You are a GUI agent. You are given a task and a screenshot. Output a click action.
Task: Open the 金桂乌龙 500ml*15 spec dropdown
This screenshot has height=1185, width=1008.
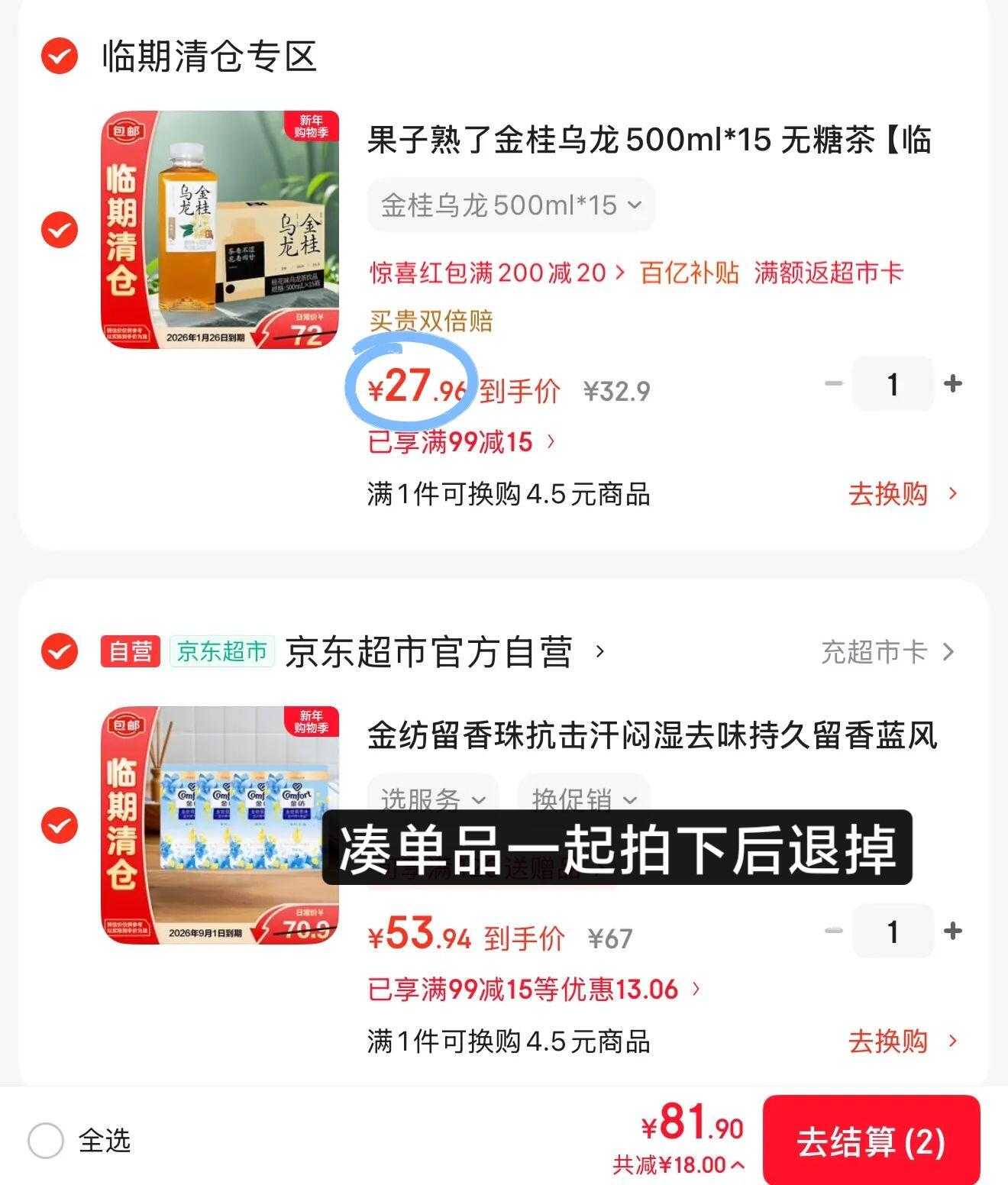pos(510,205)
